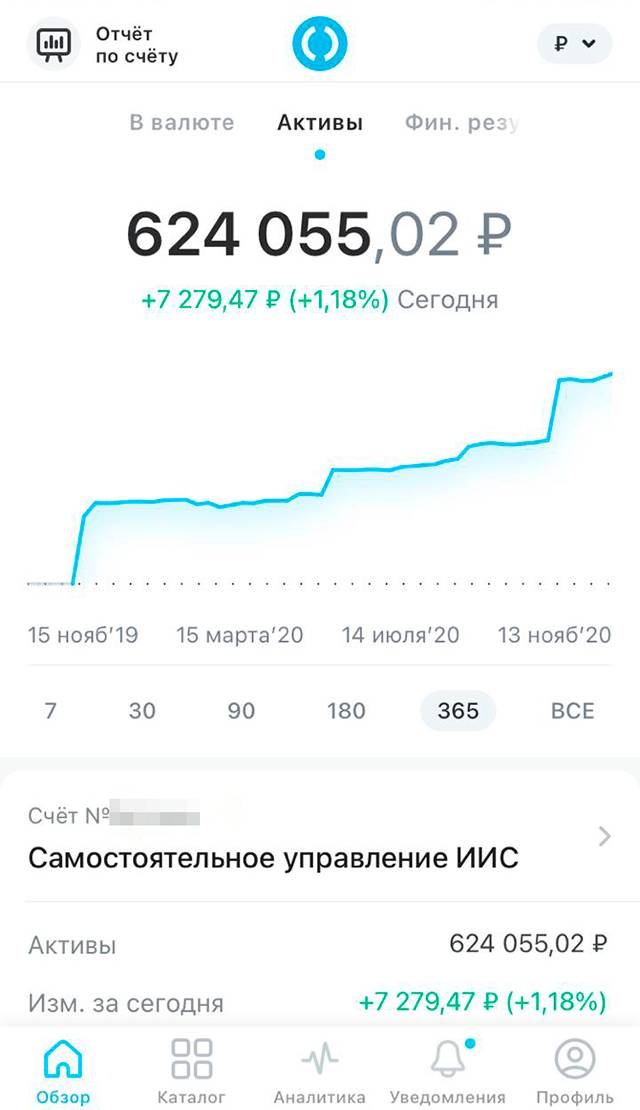Switch to the В валюте tab
Image resolution: width=640 pixels, height=1110 pixels.
pyautogui.click(x=182, y=122)
